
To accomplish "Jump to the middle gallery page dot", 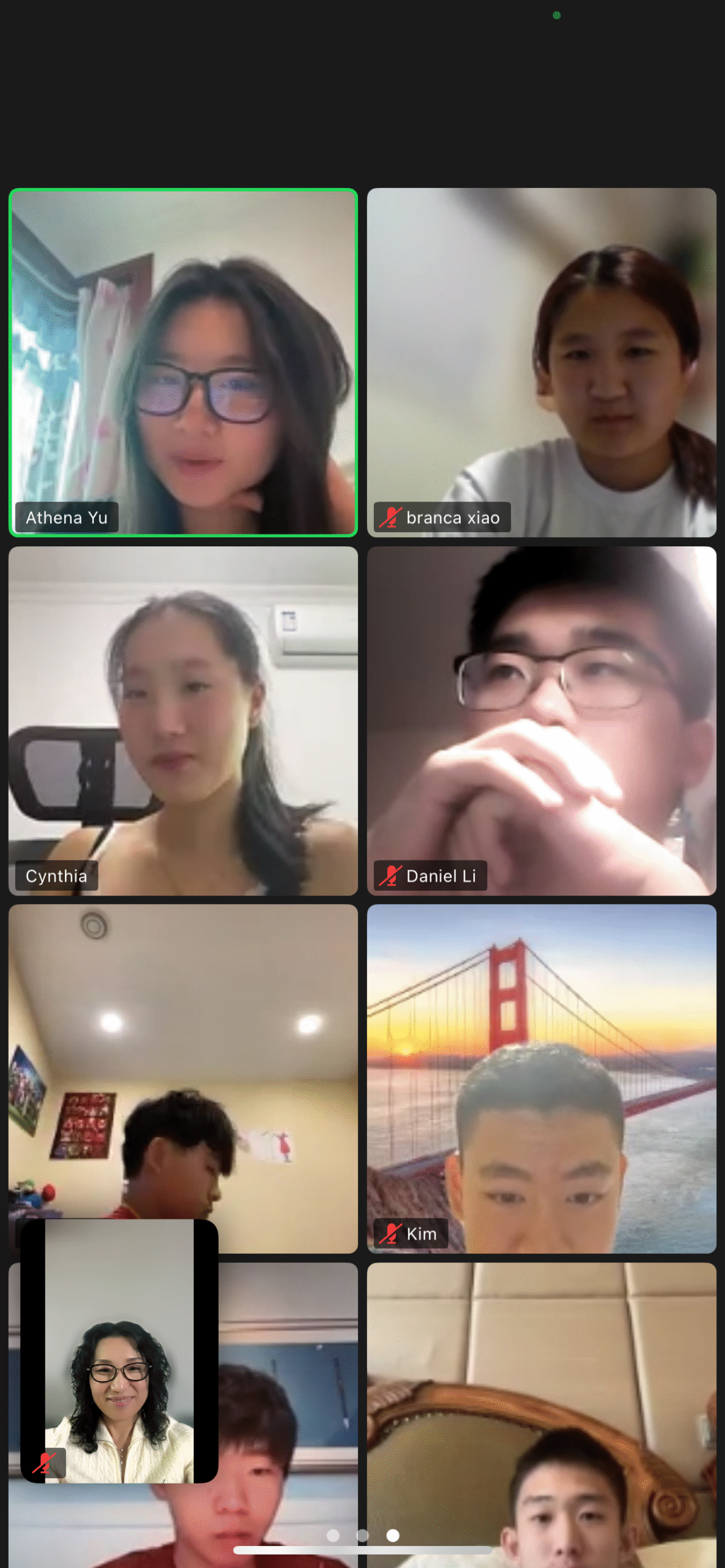I will 363,1535.
